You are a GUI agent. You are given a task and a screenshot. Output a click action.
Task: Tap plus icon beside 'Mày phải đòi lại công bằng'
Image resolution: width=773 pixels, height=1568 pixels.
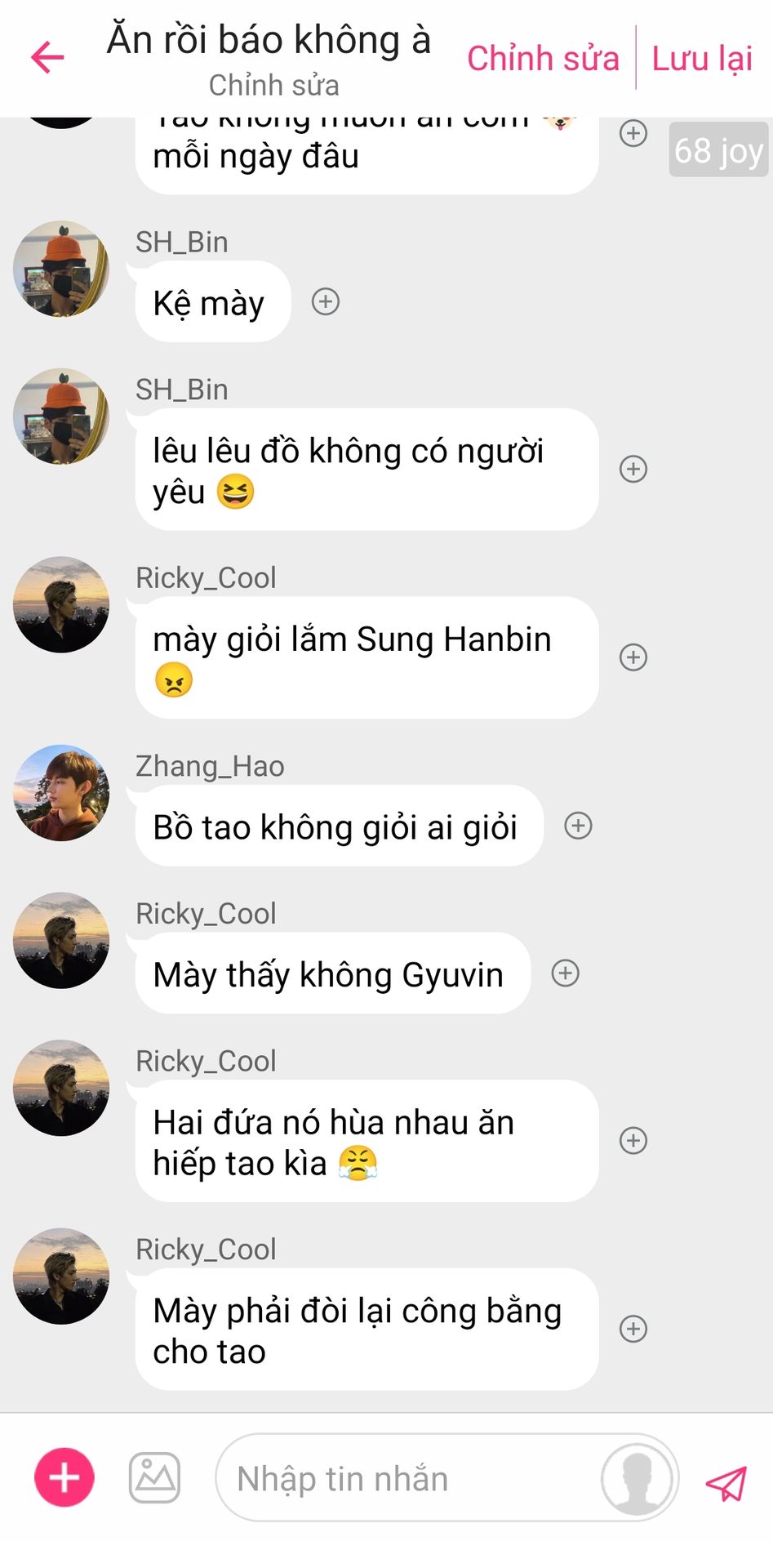pos(633,1329)
